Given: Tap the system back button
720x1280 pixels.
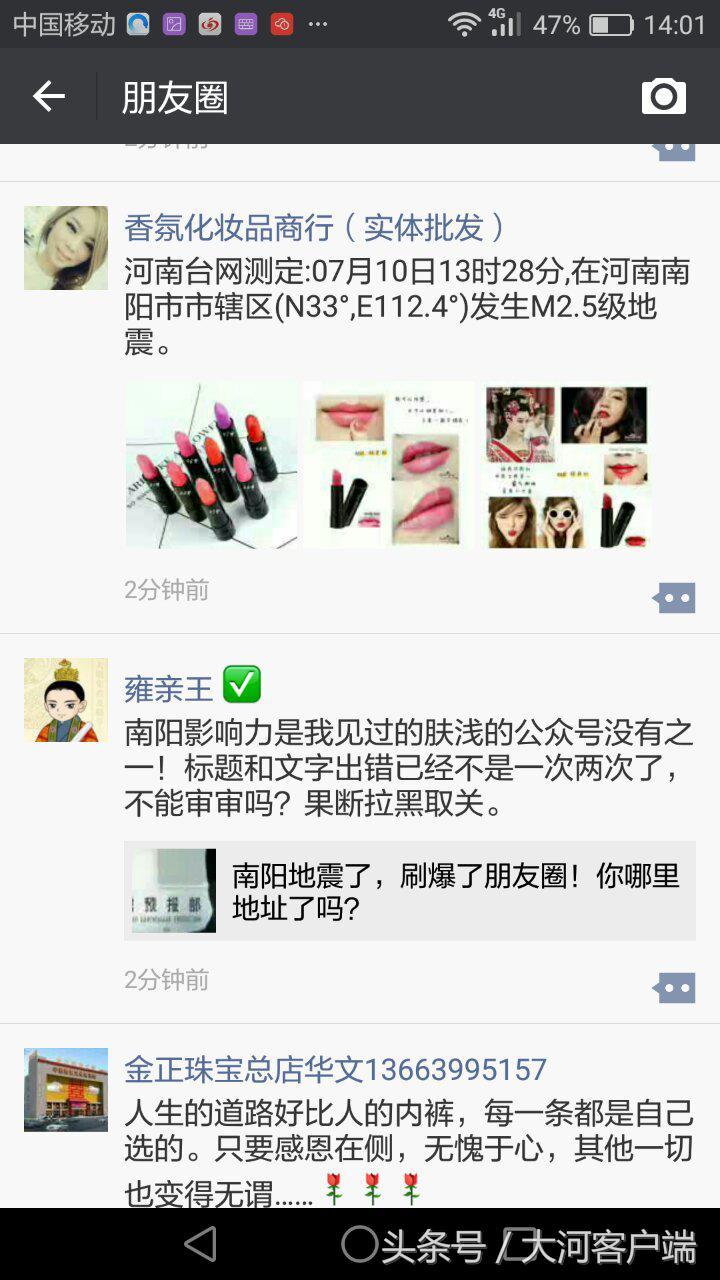Looking at the screenshot, I should (201, 1244).
